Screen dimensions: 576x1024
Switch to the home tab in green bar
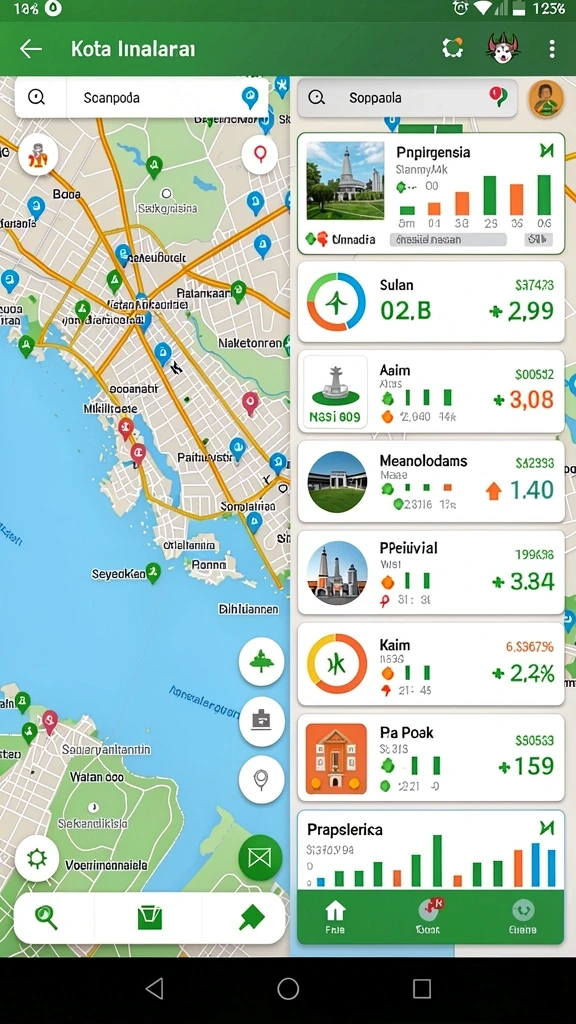pos(335,916)
